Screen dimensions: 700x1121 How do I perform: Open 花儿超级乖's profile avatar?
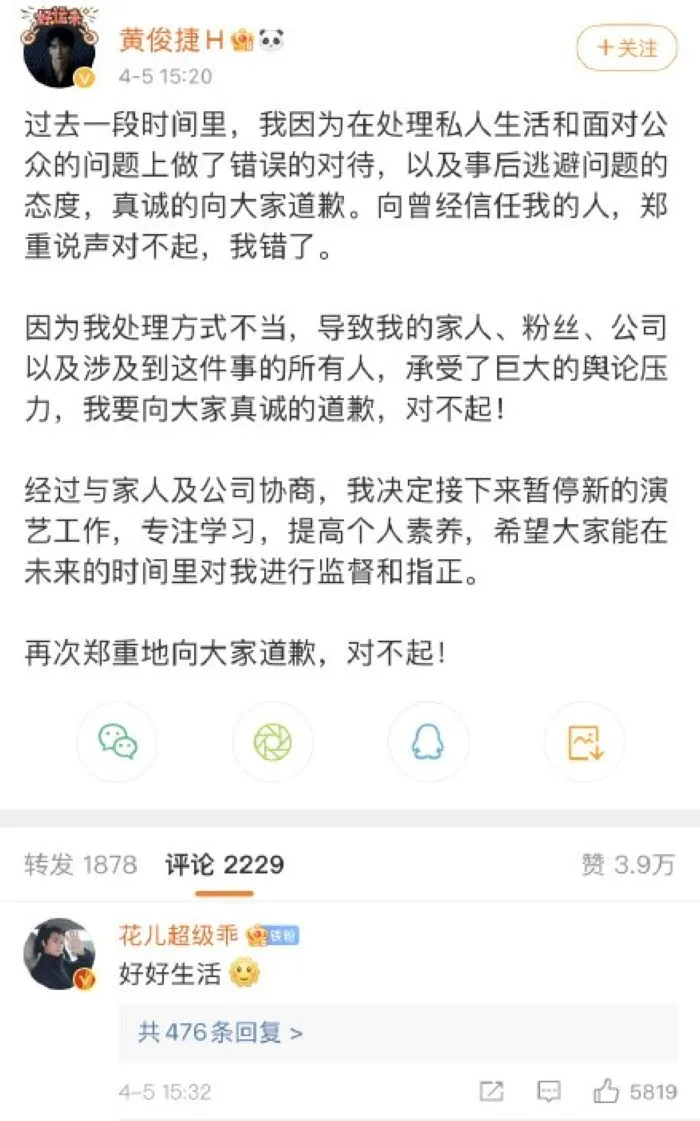tap(59, 954)
